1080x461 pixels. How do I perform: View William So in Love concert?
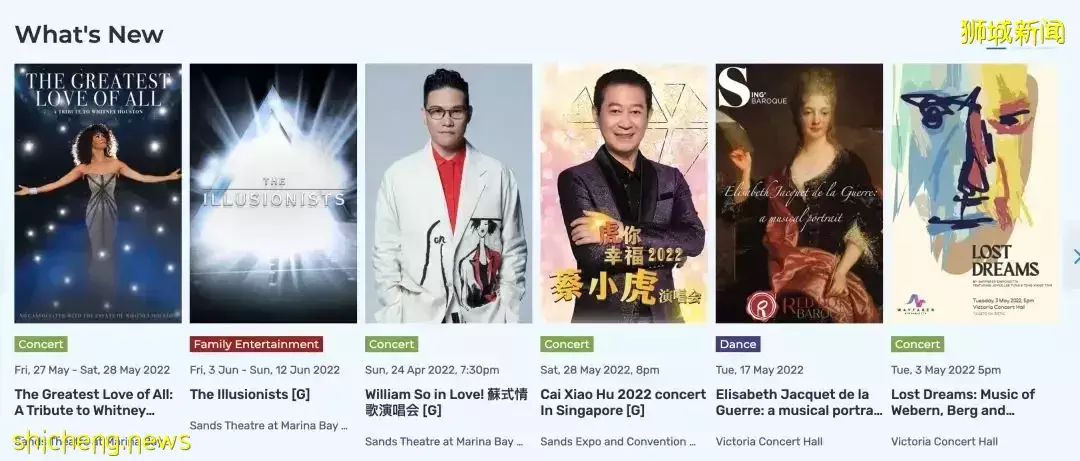(x=448, y=193)
